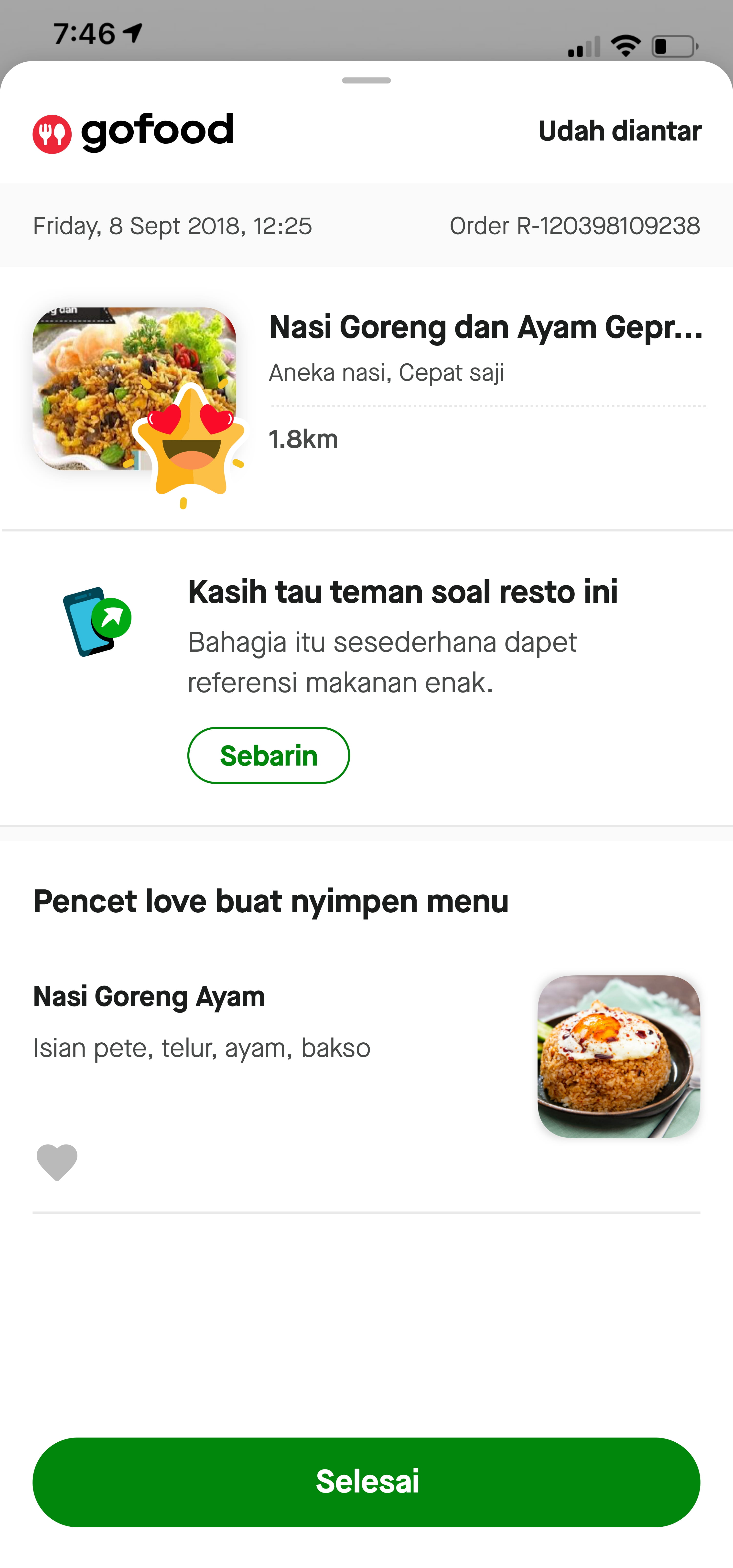Image resolution: width=733 pixels, height=1568 pixels.
Task: Expand the order details for R-120398109238
Action: [x=575, y=225]
